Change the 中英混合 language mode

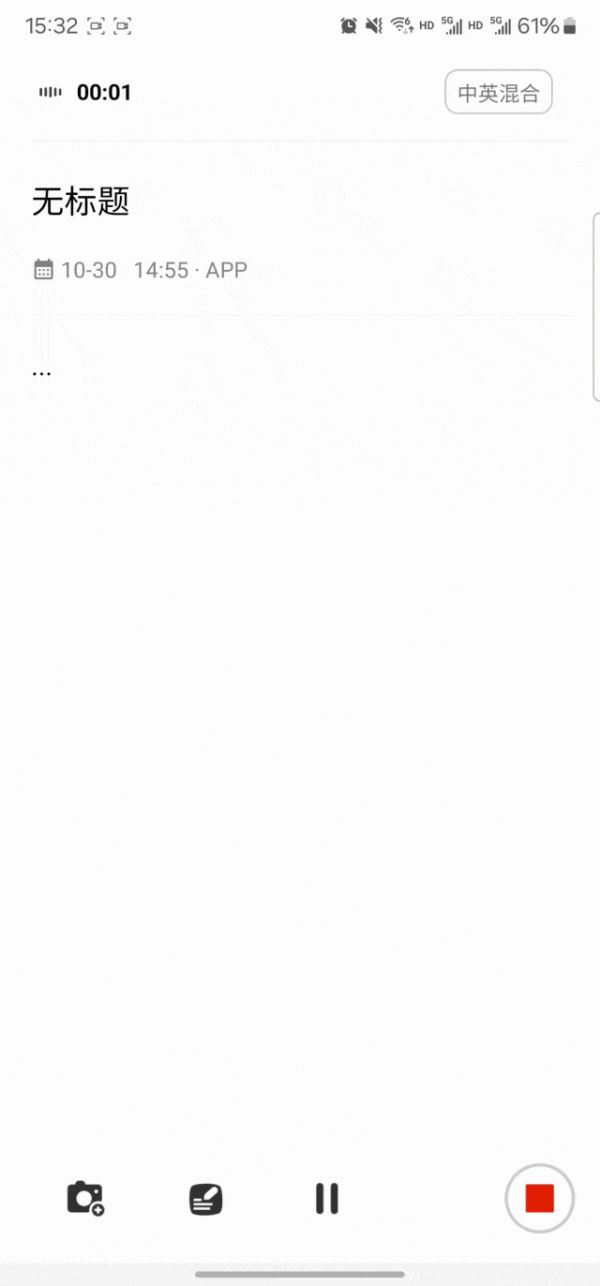[x=498, y=93]
